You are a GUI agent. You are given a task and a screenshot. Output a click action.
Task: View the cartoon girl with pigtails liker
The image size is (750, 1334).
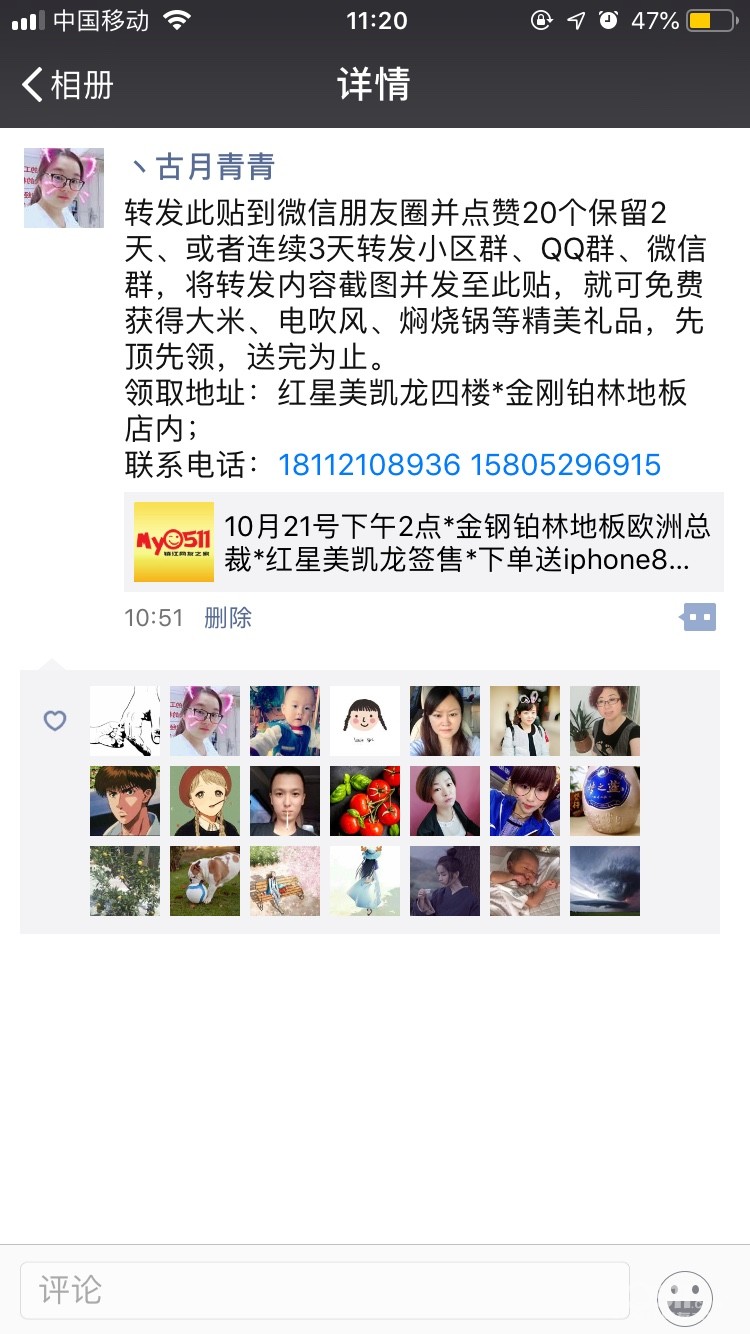(365, 721)
